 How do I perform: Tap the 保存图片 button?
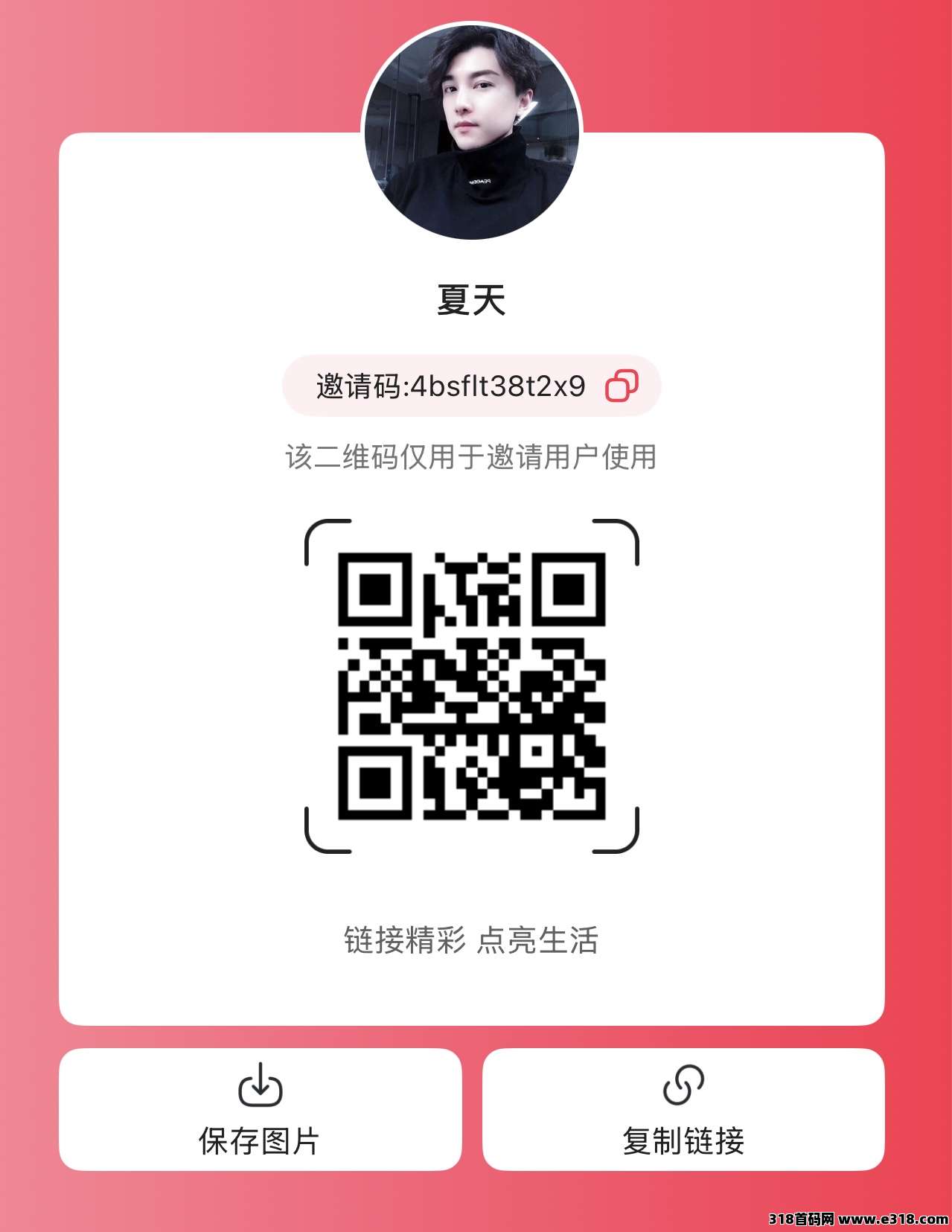[260, 1108]
